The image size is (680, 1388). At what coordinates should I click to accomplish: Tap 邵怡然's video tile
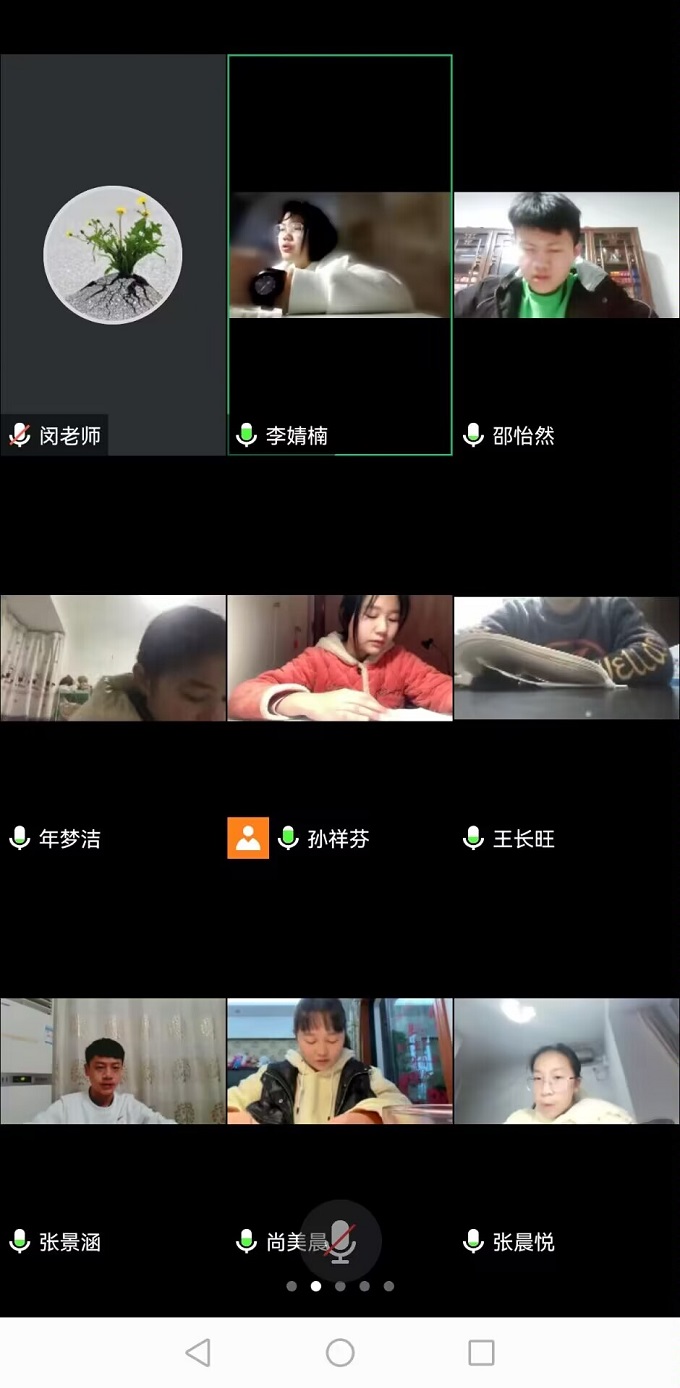tap(567, 255)
